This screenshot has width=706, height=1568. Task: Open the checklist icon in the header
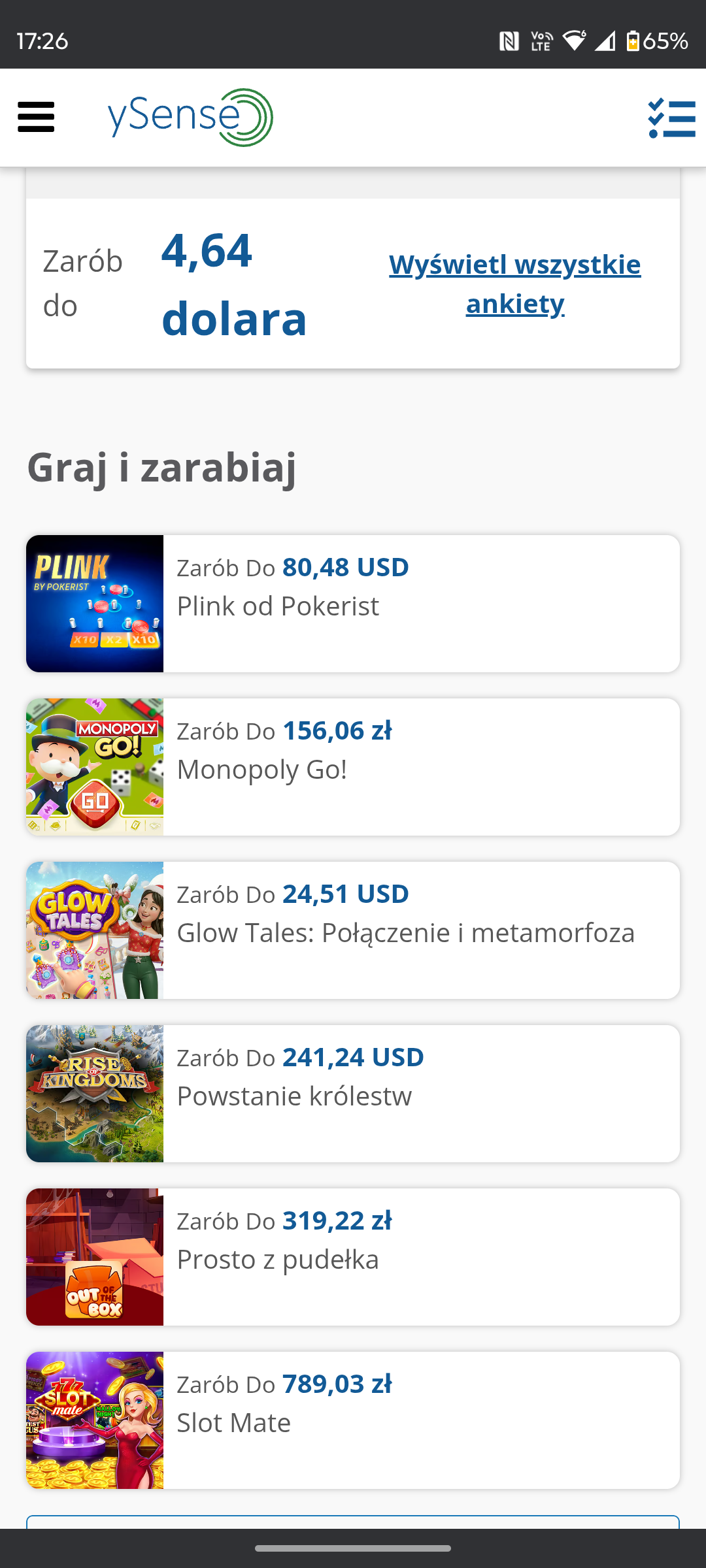pos(671,118)
